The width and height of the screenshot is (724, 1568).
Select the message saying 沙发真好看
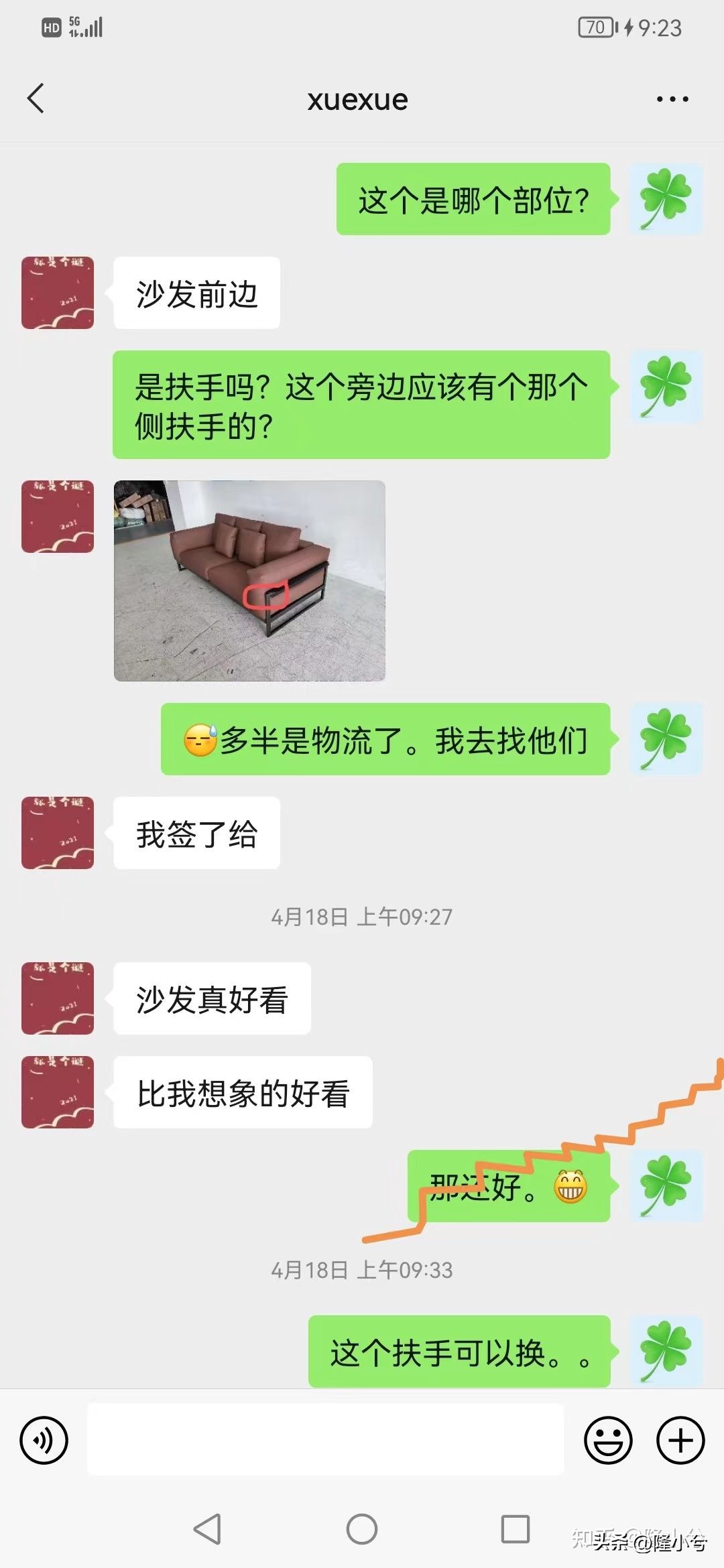(211, 998)
